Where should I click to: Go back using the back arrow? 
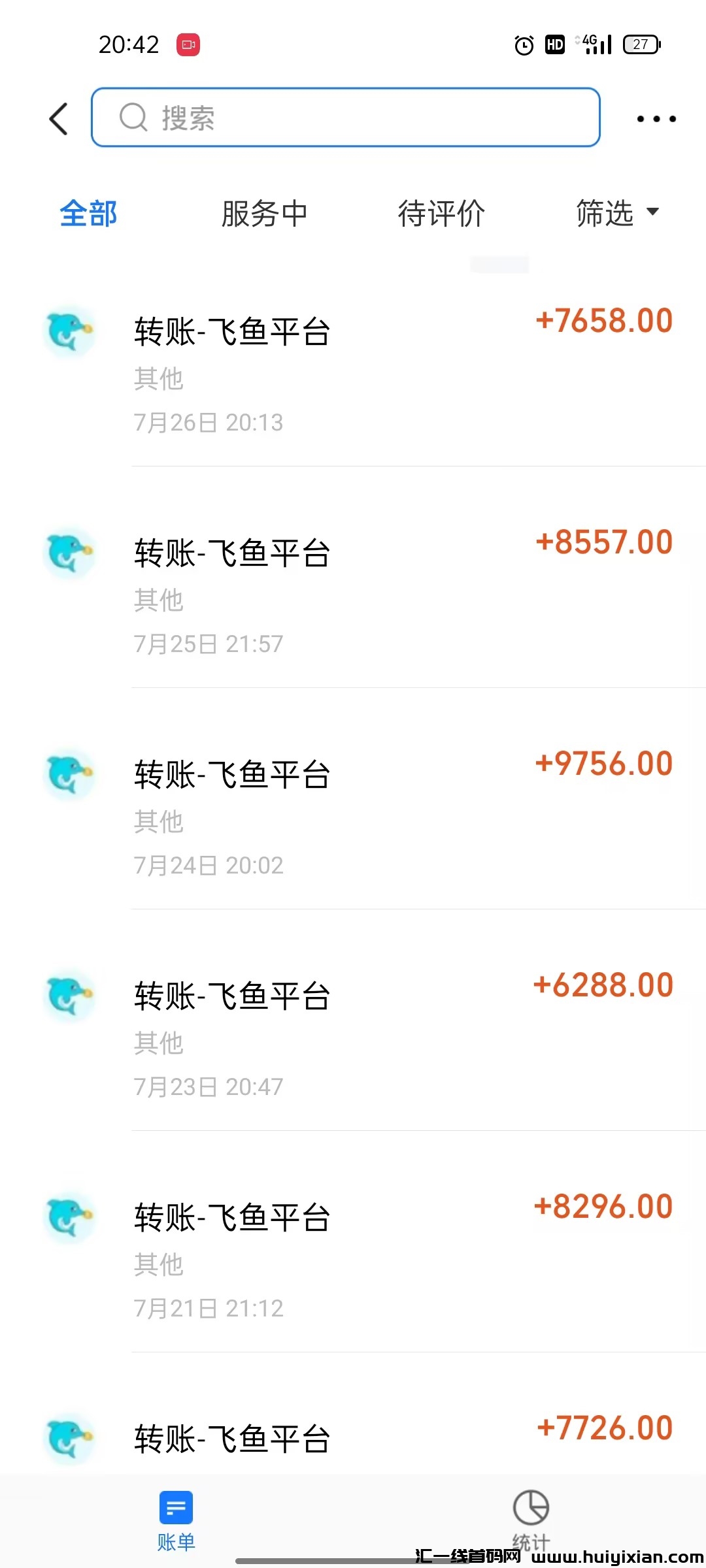[x=59, y=119]
